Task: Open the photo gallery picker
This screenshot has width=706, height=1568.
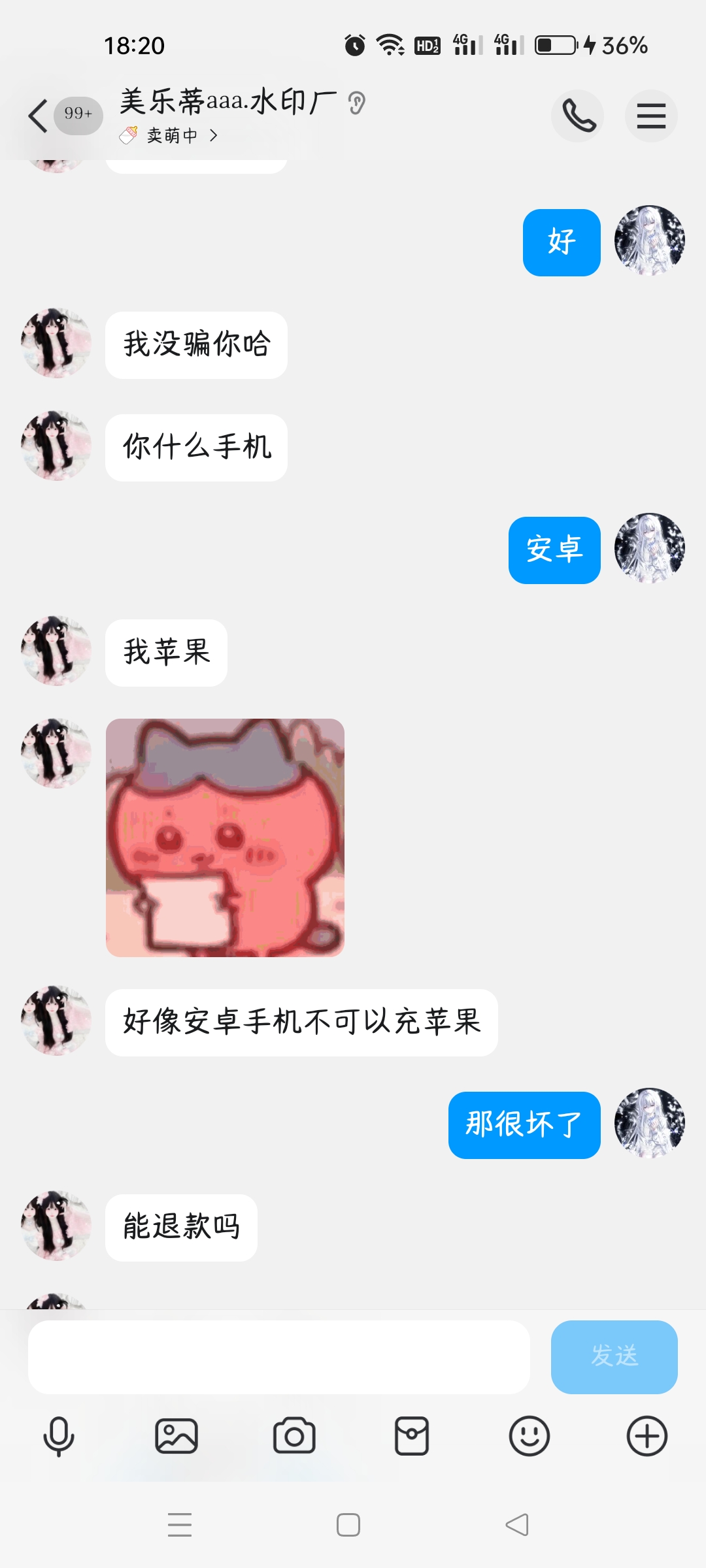Action: point(176,1436)
